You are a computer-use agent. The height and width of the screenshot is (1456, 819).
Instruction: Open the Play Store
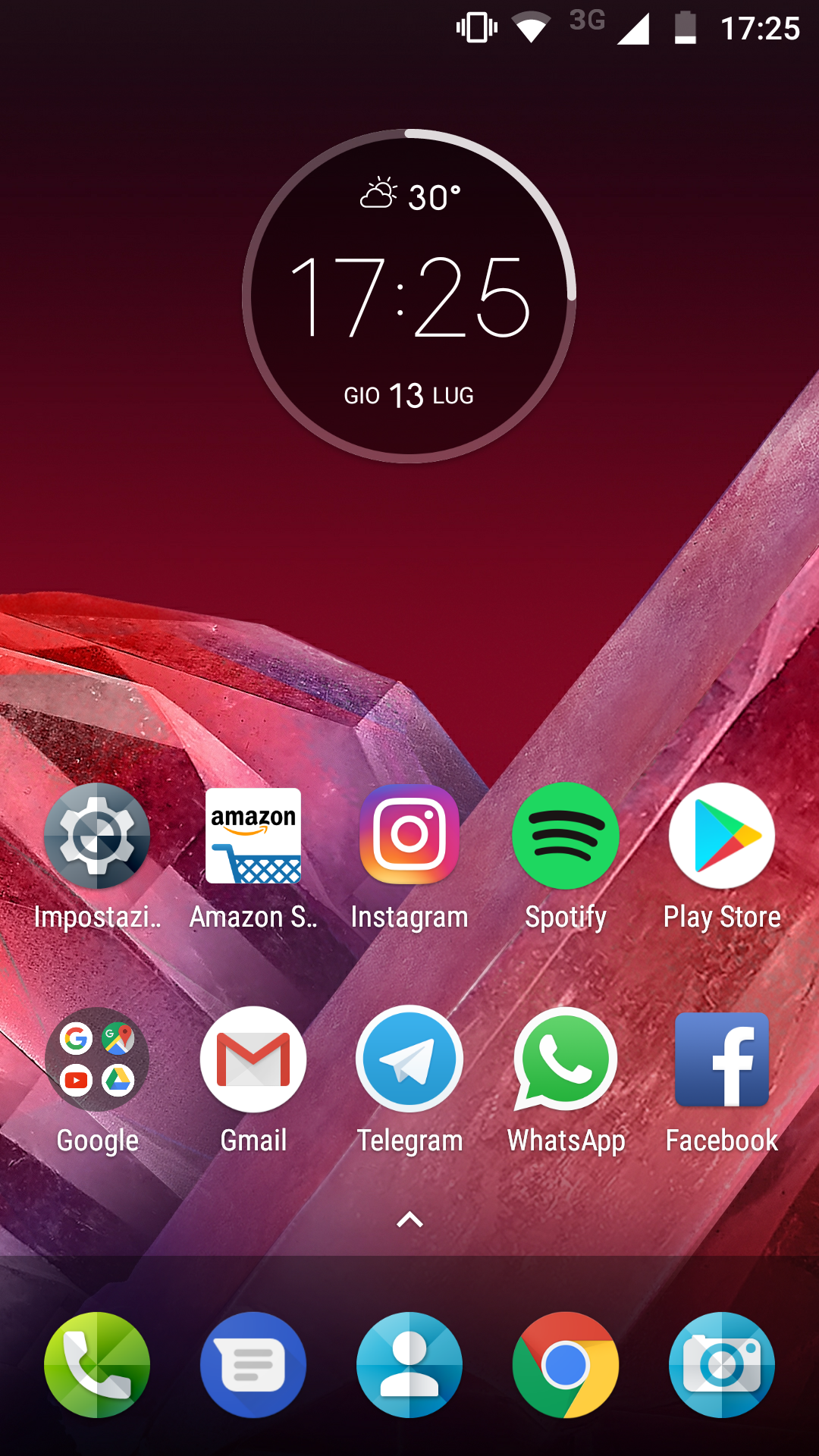pyautogui.click(x=722, y=836)
